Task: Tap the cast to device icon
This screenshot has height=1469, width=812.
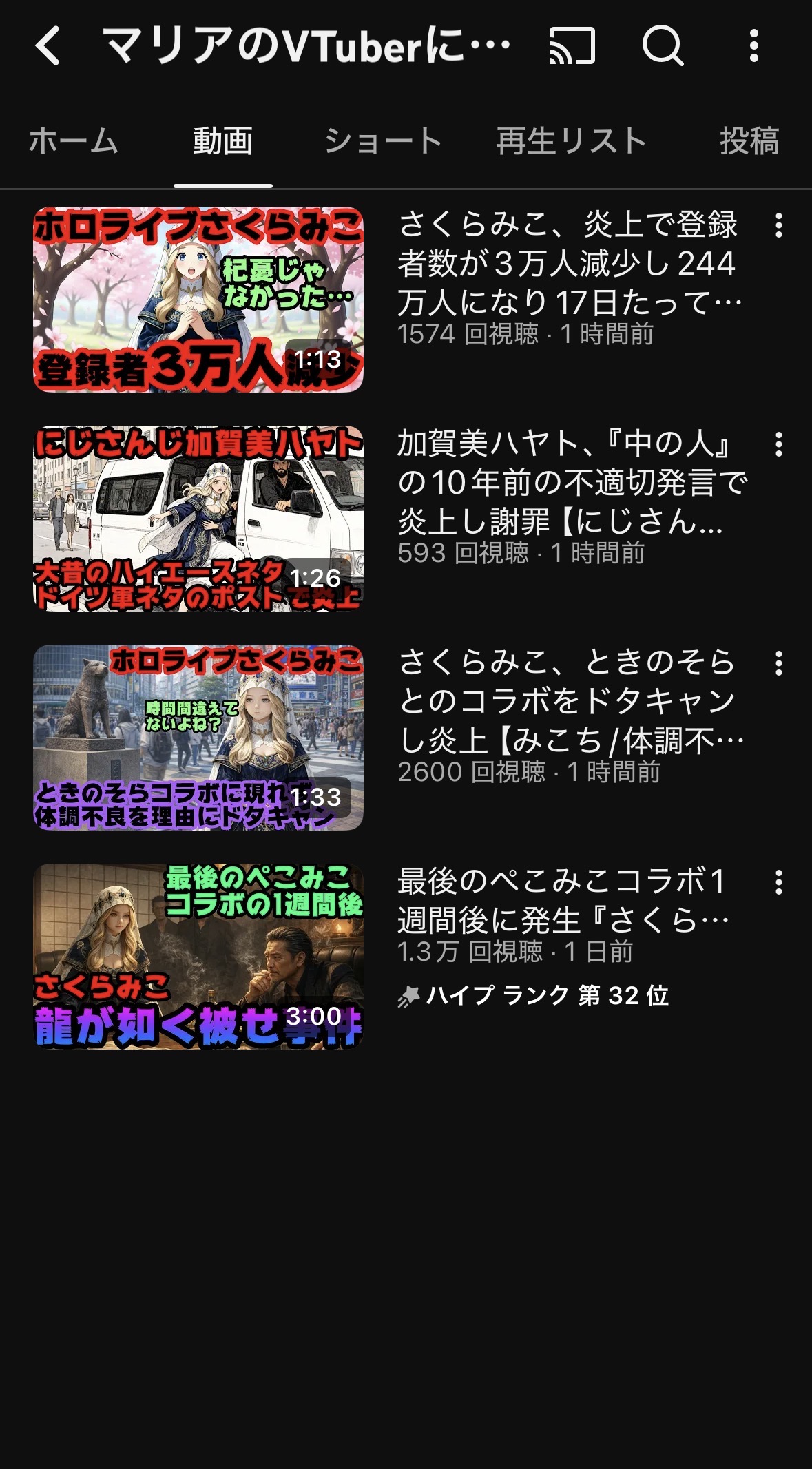Action: (x=572, y=46)
